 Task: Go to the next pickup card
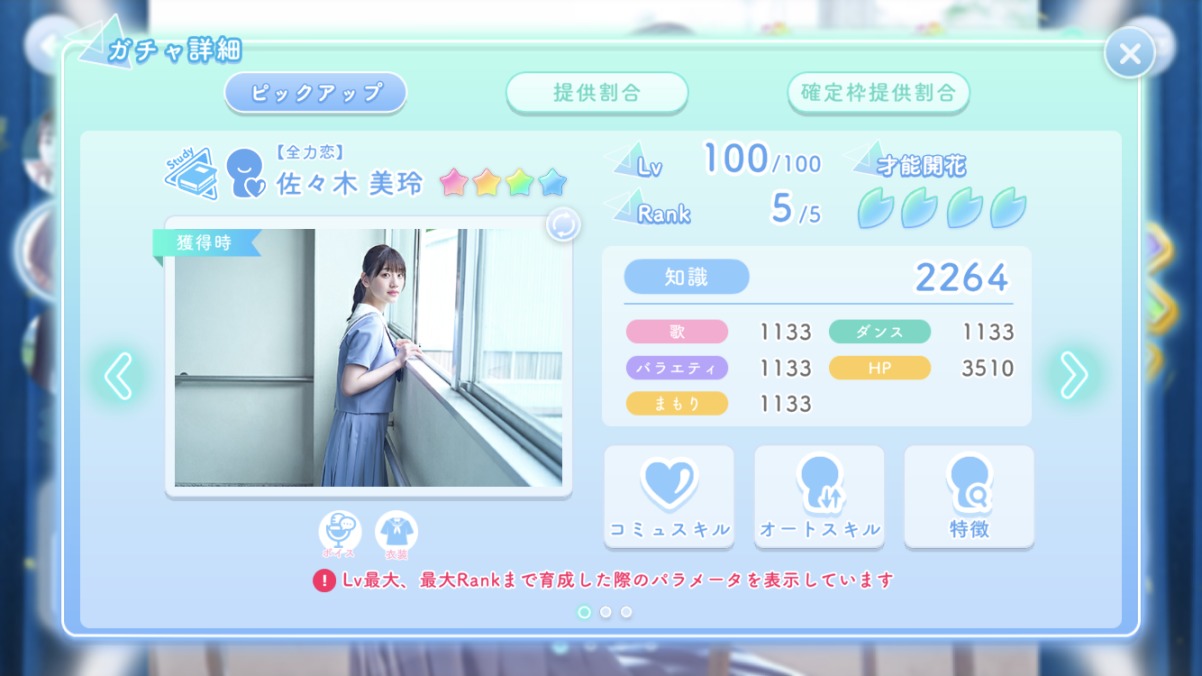click(x=1073, y=376)
